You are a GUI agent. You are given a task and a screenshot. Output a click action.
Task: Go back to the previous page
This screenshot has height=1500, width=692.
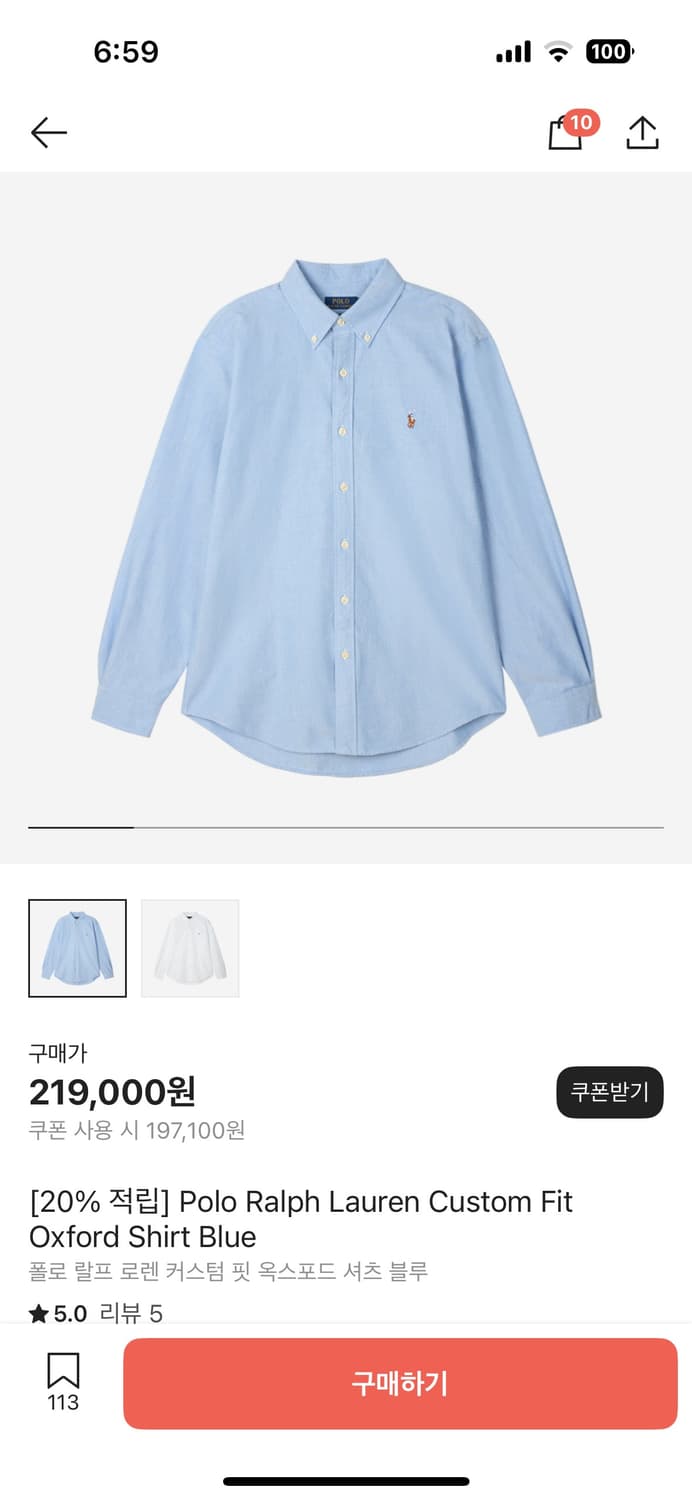[x=48, y=132]
